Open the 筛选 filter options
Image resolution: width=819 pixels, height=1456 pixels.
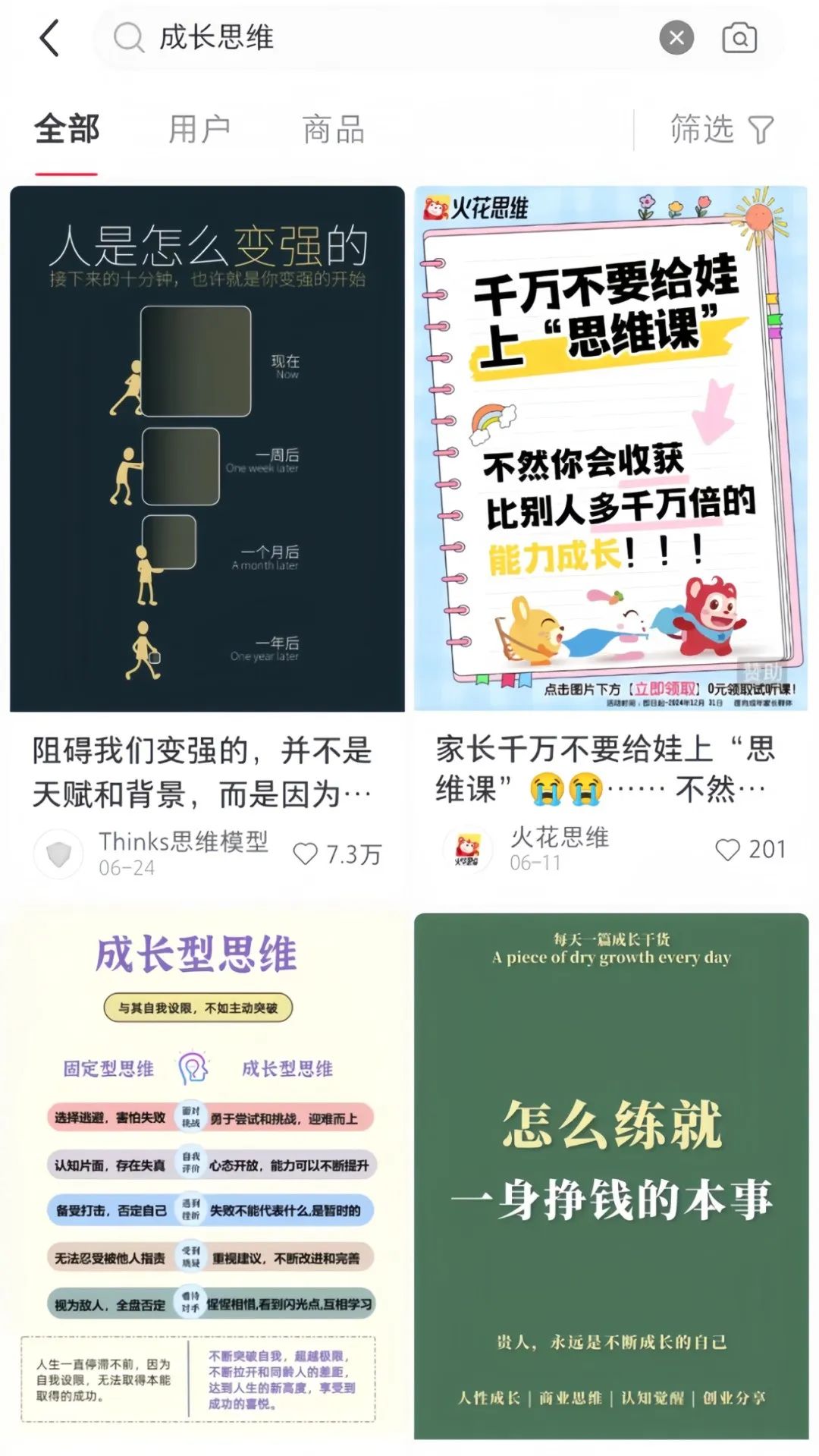(721, 129)
